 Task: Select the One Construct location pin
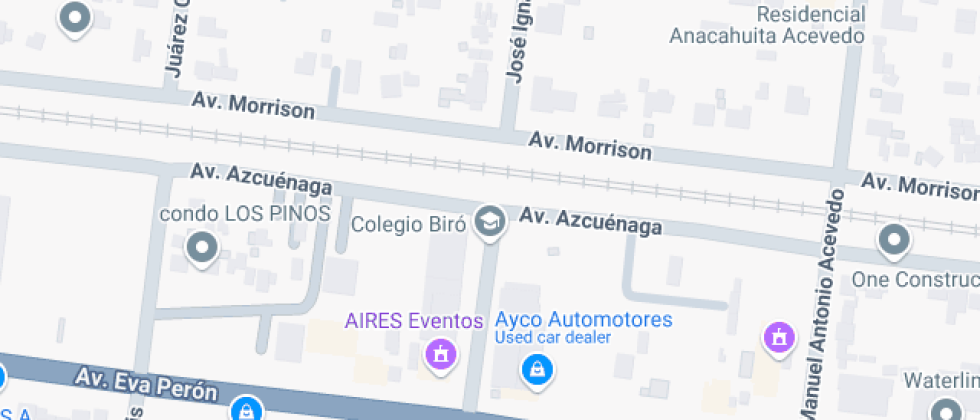[892, 240]
